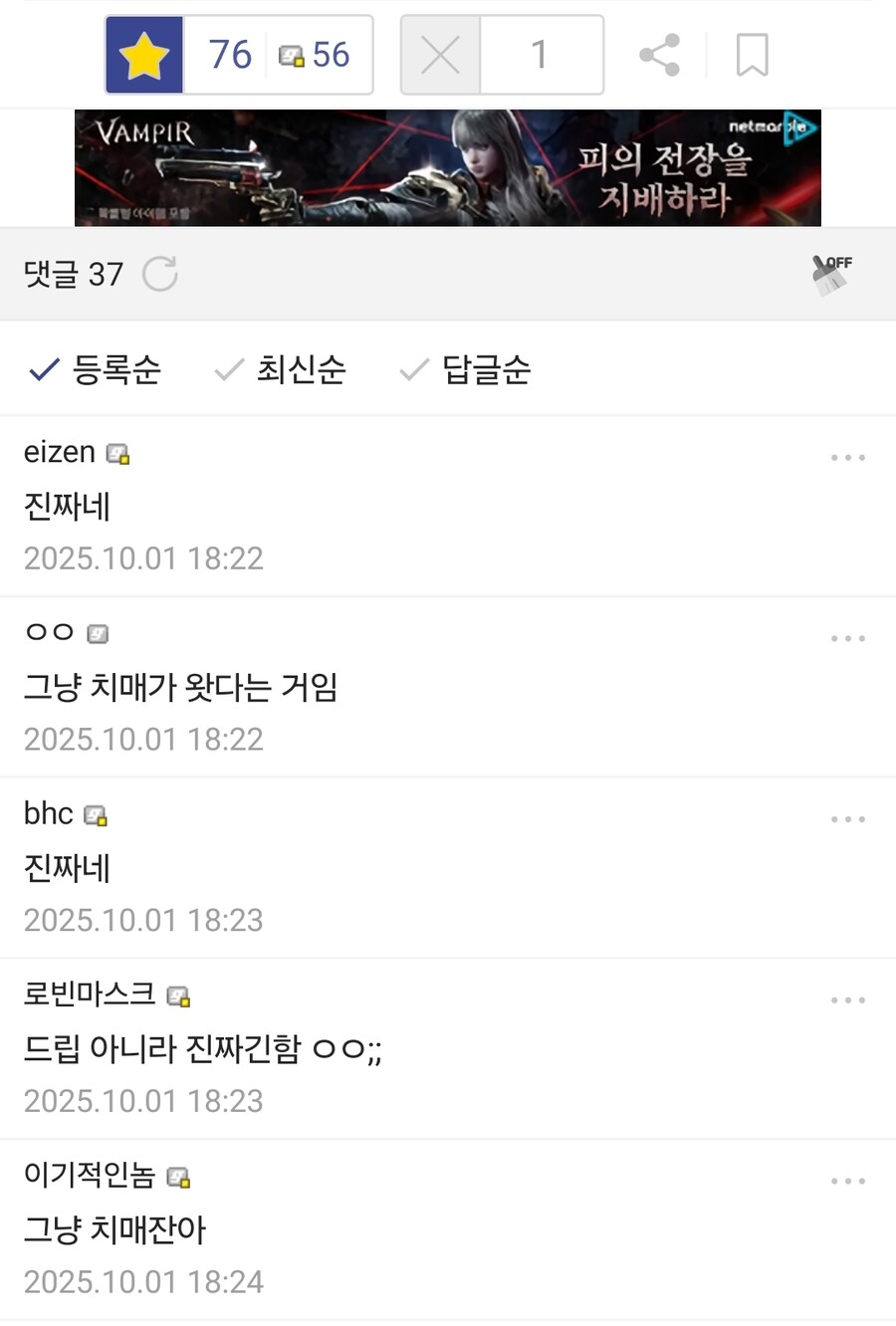Downvote the post with the X button

tap(441, 56)
